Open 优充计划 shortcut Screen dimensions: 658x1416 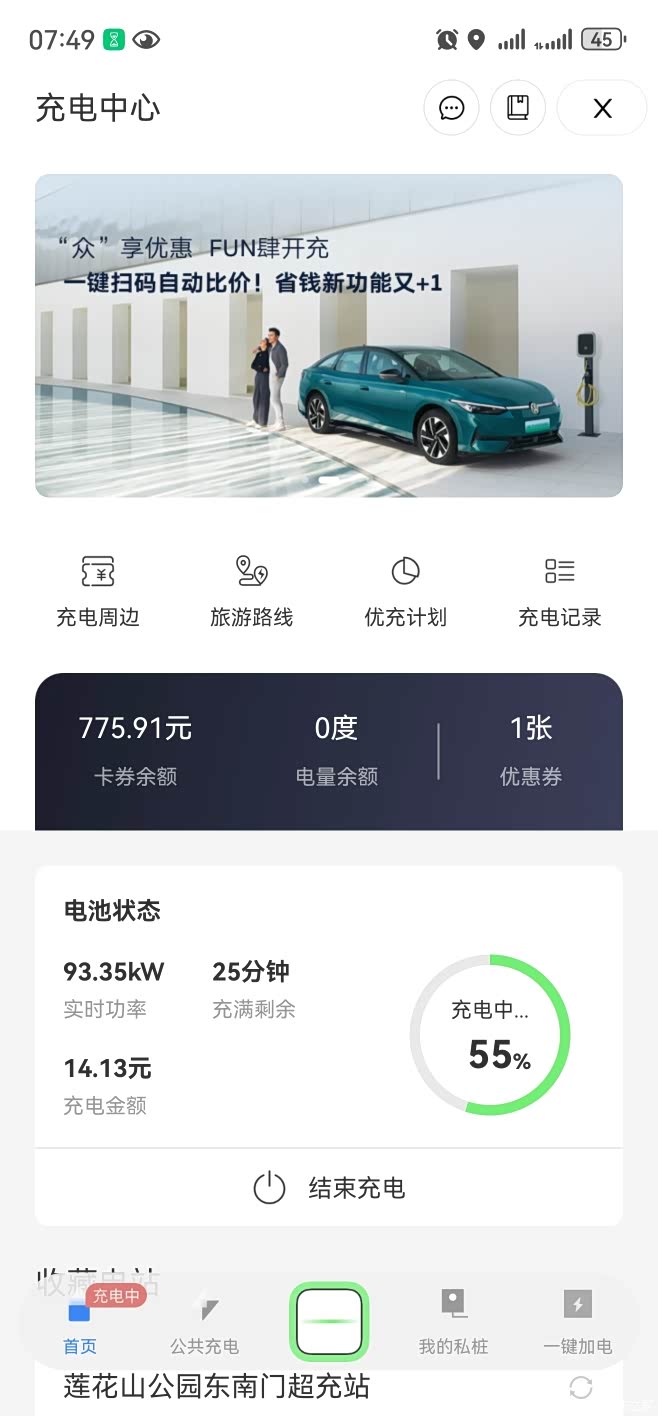click(405, 590)
